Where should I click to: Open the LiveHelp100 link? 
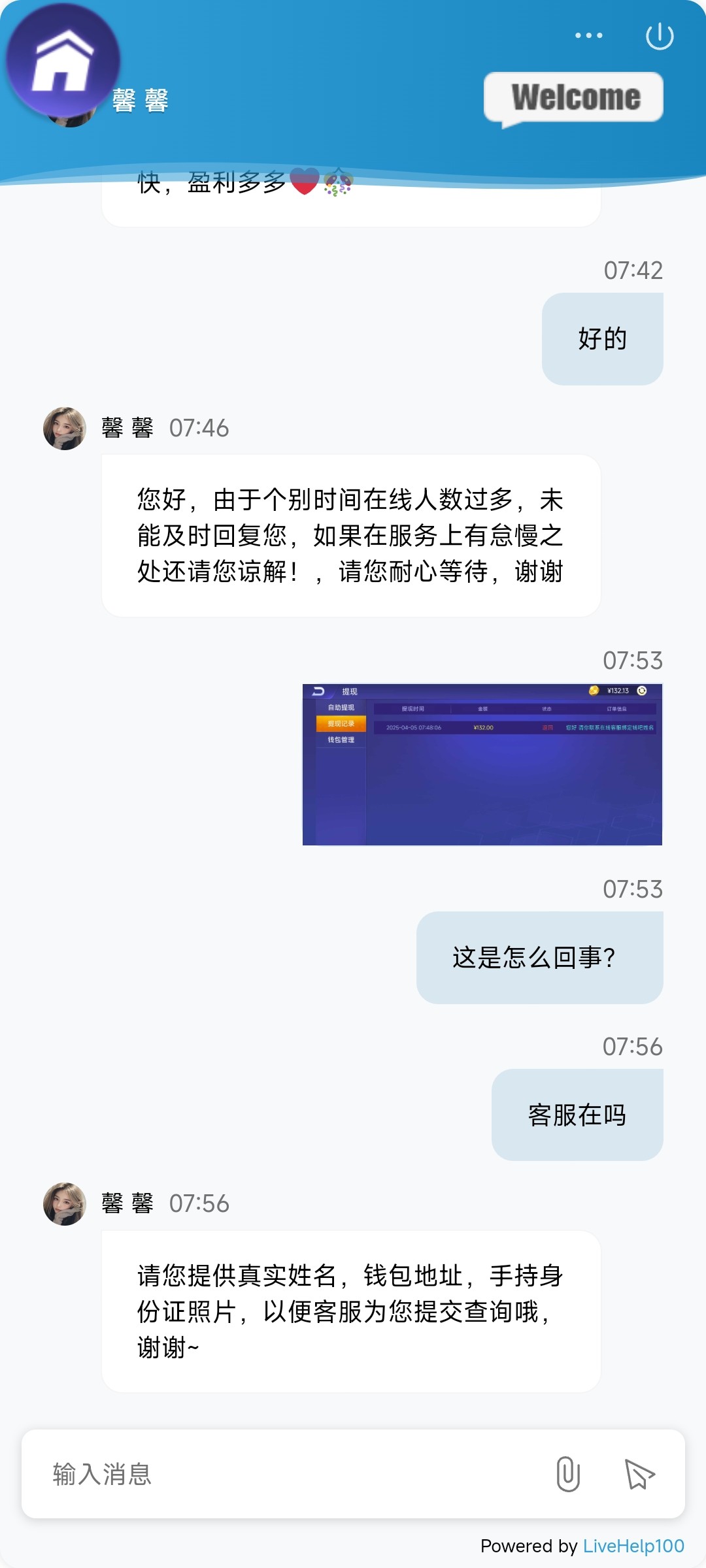pos(633,1546)
